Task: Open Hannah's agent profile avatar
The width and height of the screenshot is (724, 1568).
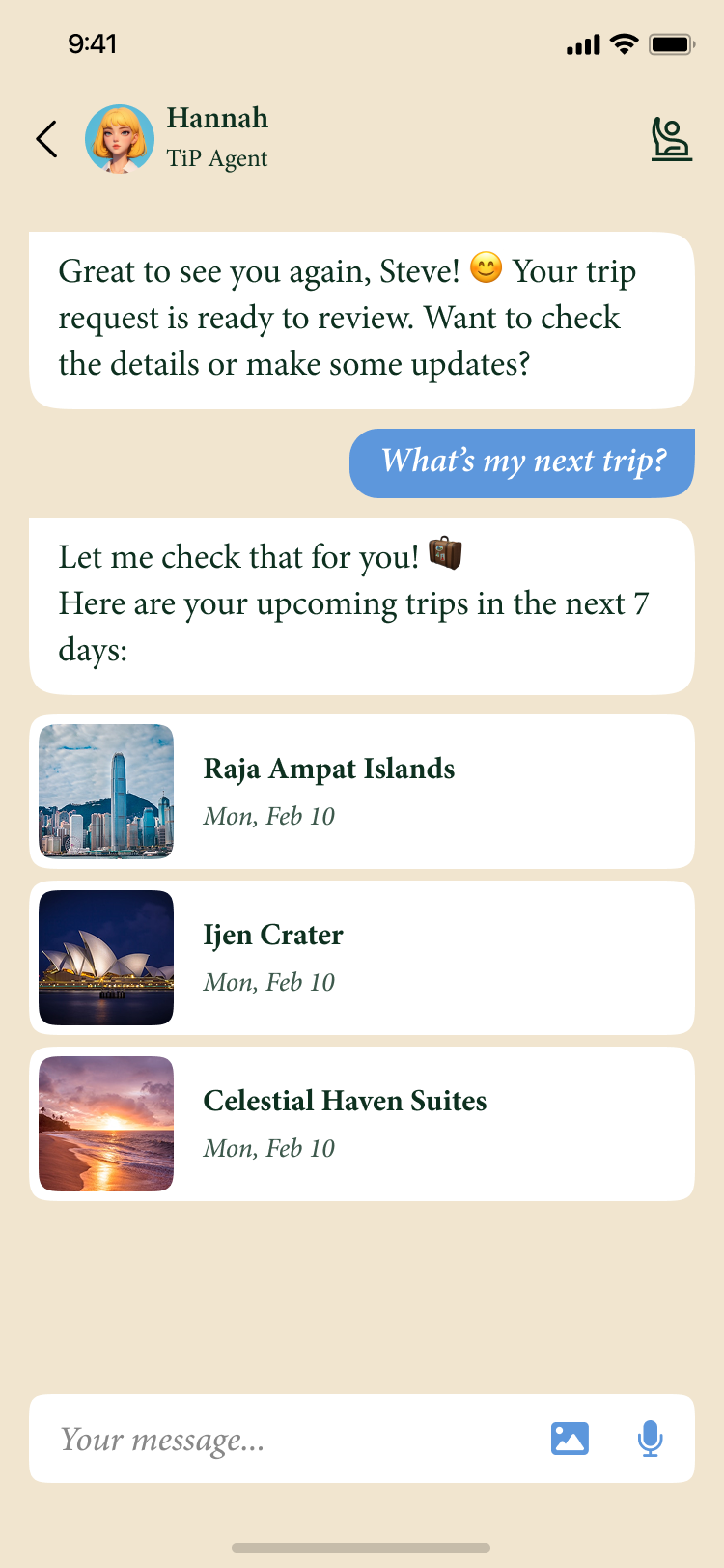Action: pyautogui.click(x=120, y=139)
